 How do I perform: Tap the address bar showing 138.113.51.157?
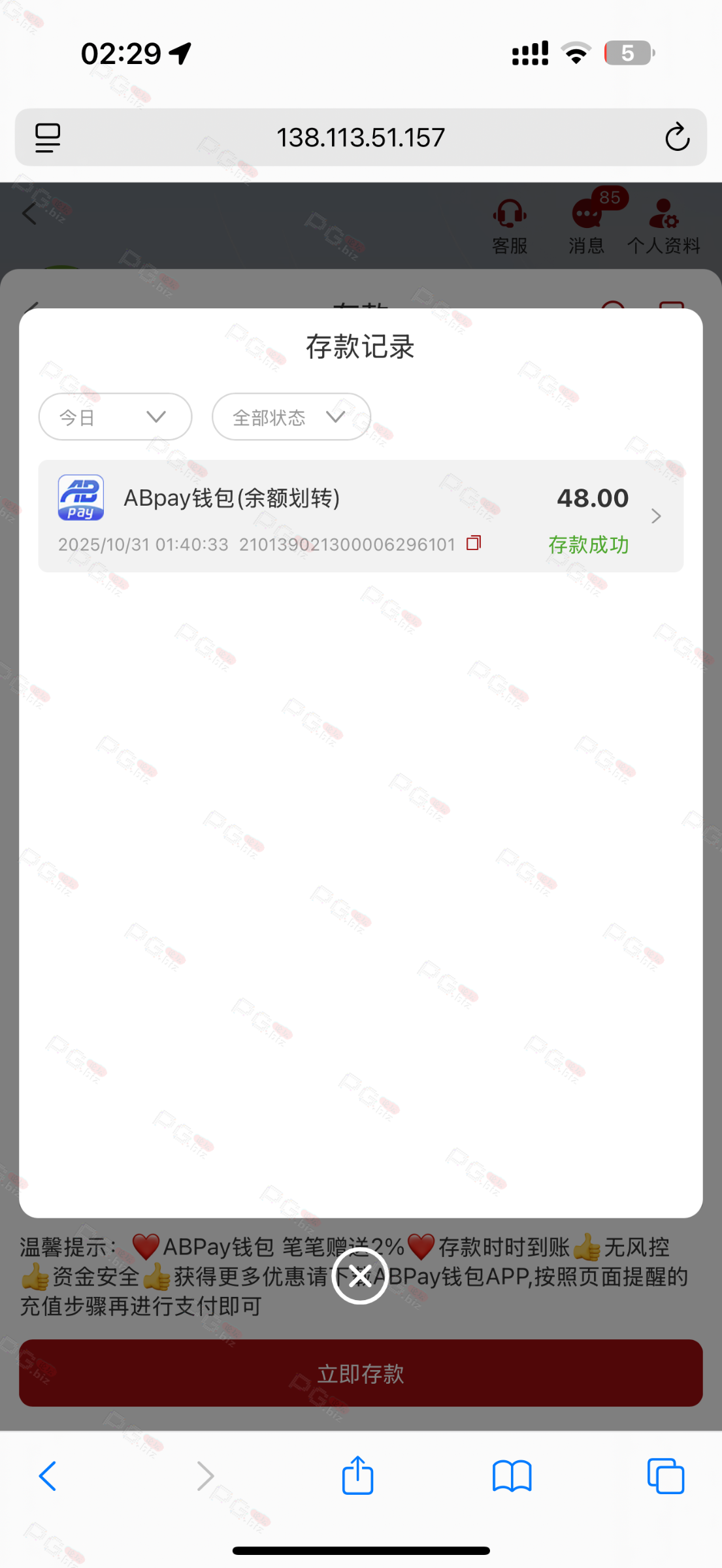(361, 137)
